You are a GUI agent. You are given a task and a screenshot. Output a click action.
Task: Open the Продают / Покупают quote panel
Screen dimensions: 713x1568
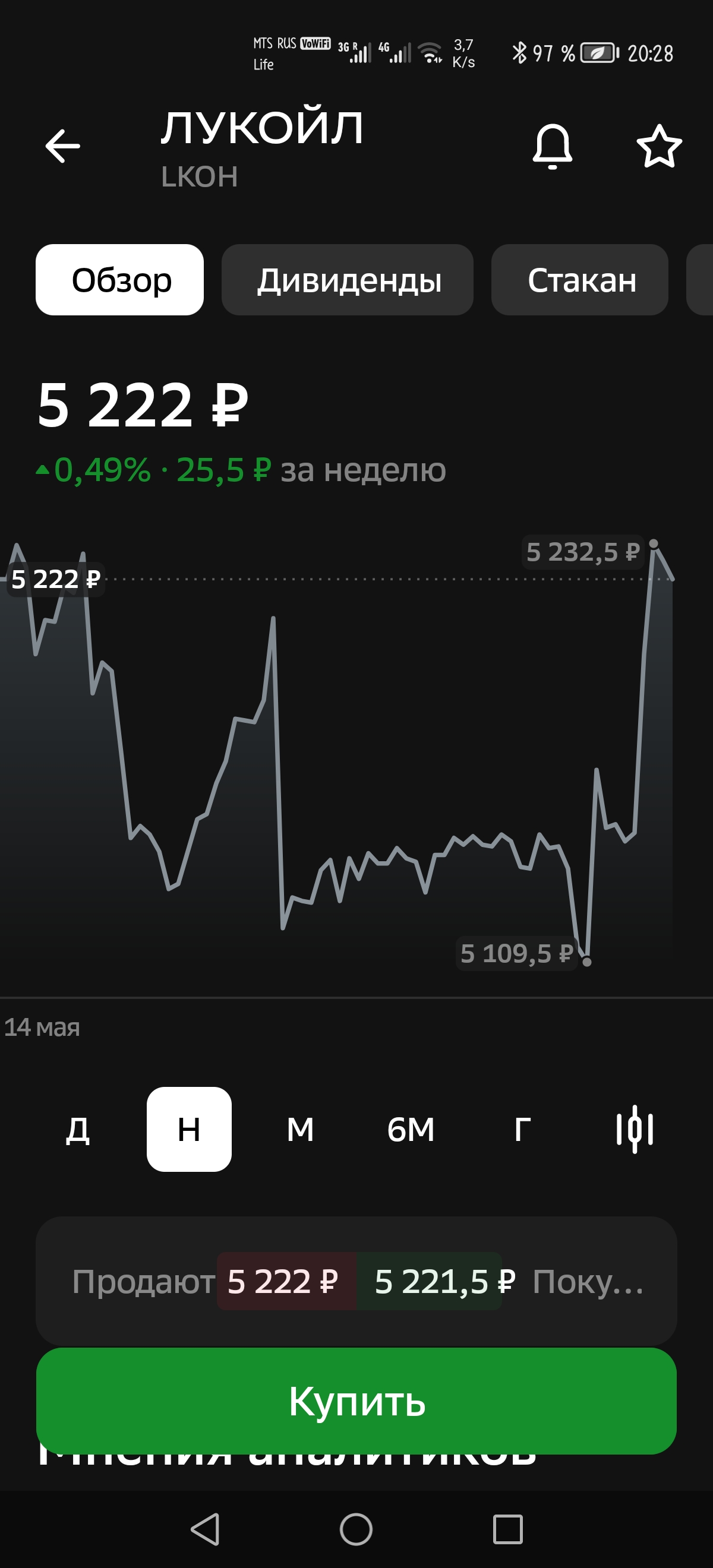356,1281
